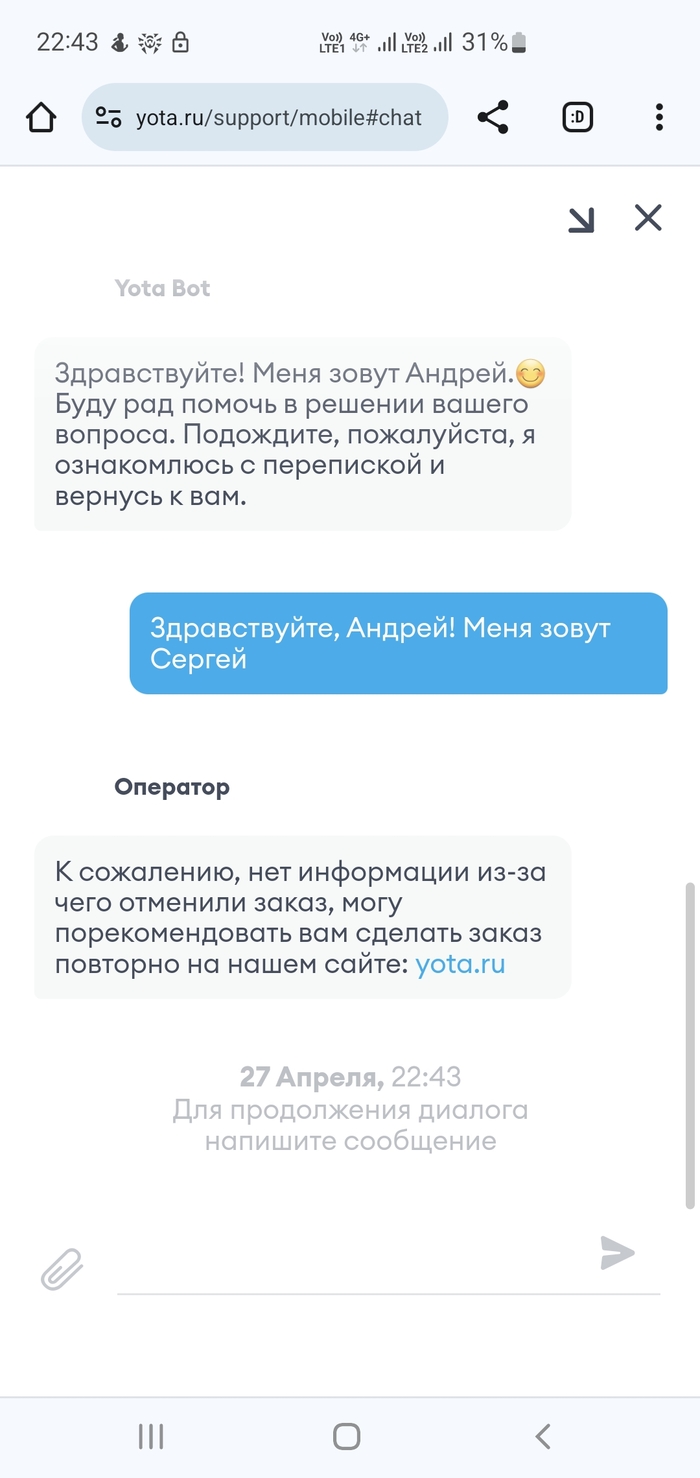Go to browser home page
The image size is (700, 1478).
[41, 118]
